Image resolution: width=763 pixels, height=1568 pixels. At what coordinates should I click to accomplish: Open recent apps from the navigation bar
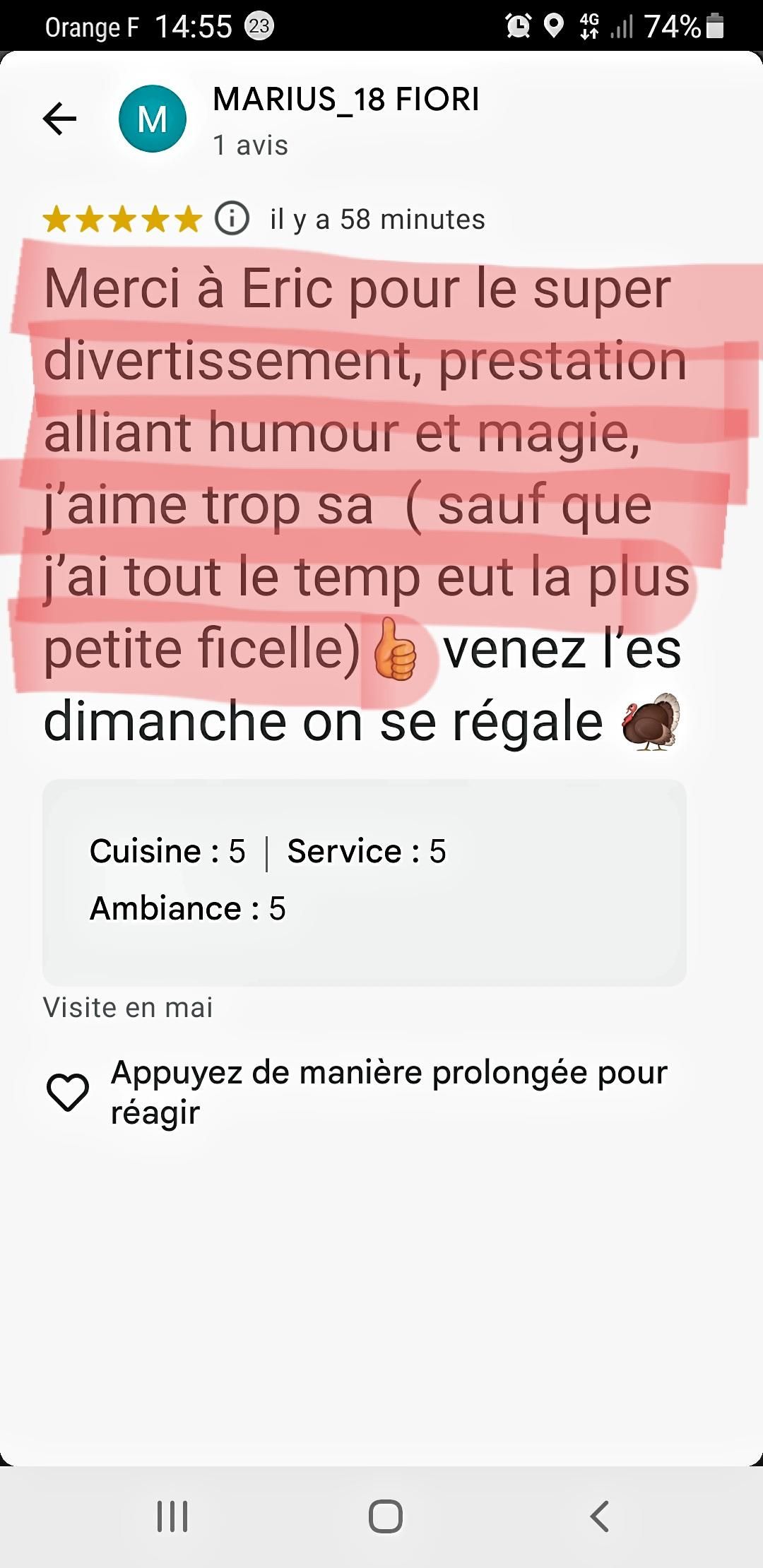coord(172,1516)
